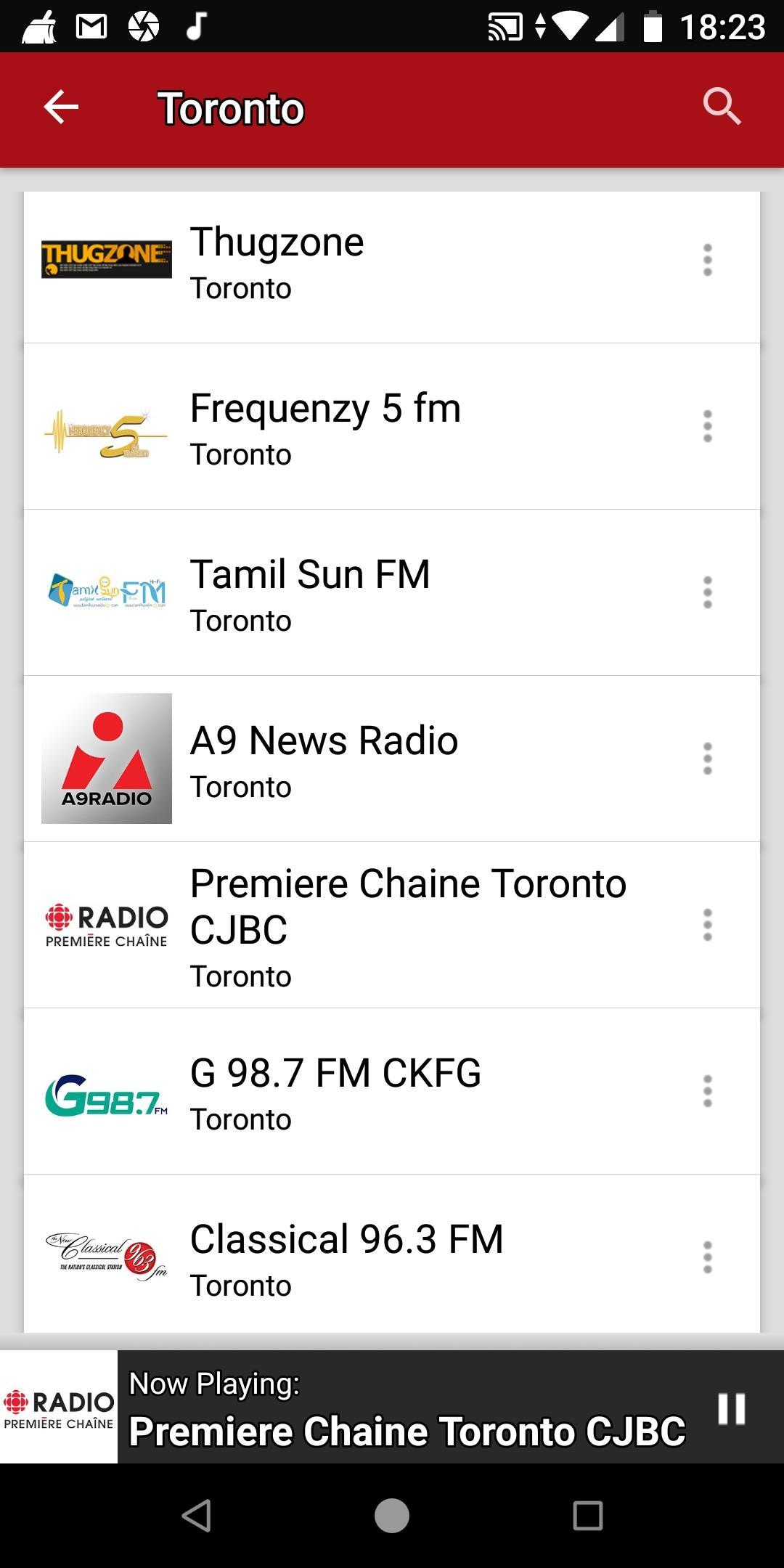Open search for Toronto stations
This screenshot has width=784, height=1568.
(722, 107)
